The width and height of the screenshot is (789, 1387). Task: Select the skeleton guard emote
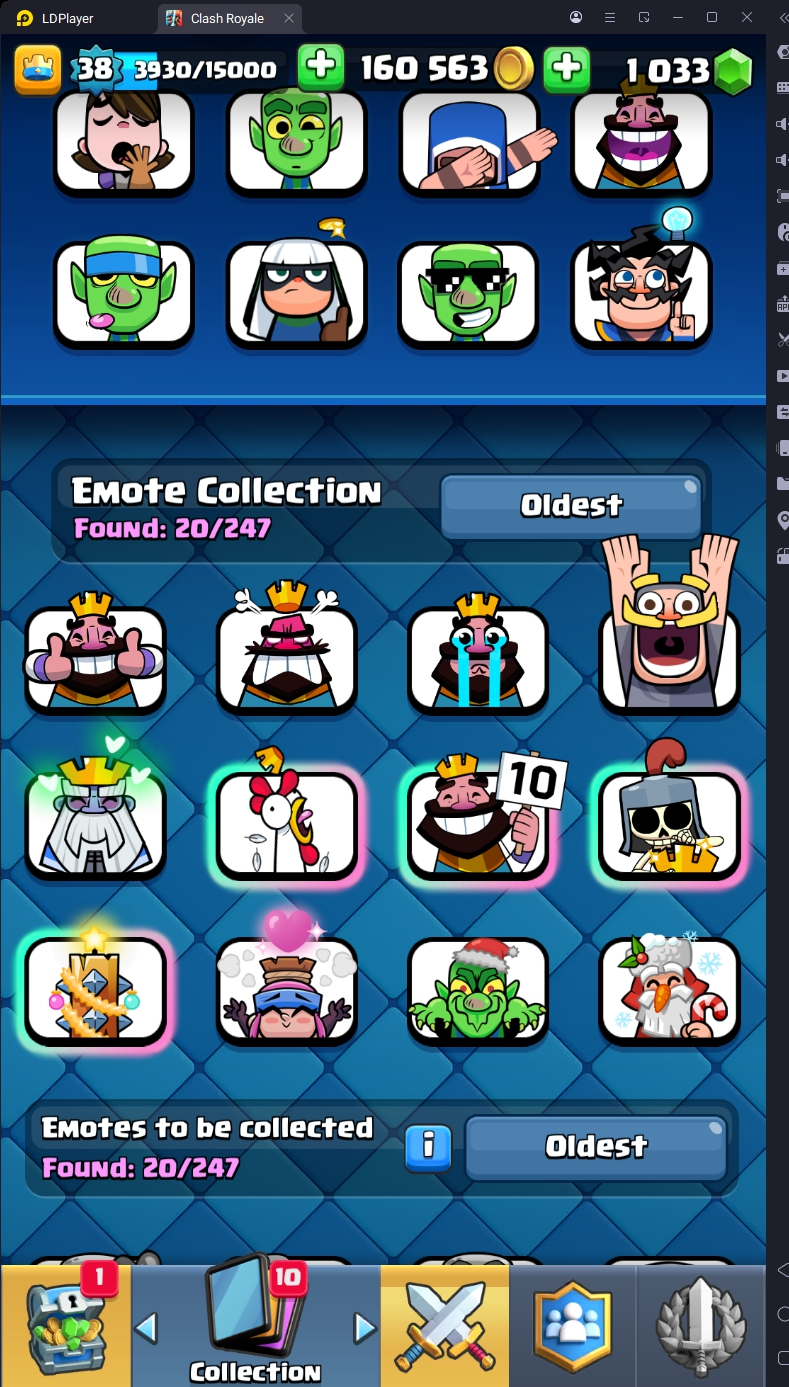point(670,823)
